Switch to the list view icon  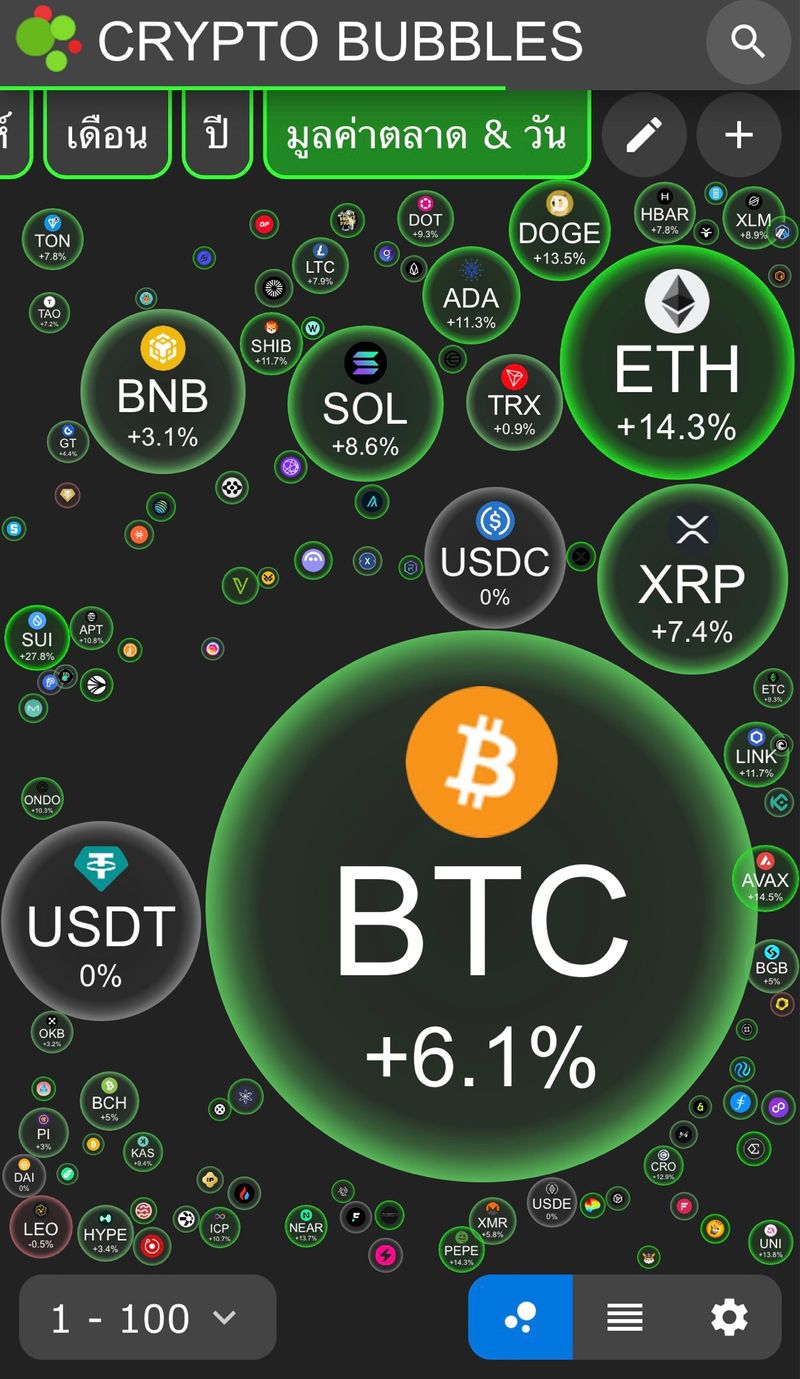tap(624, 1317)
